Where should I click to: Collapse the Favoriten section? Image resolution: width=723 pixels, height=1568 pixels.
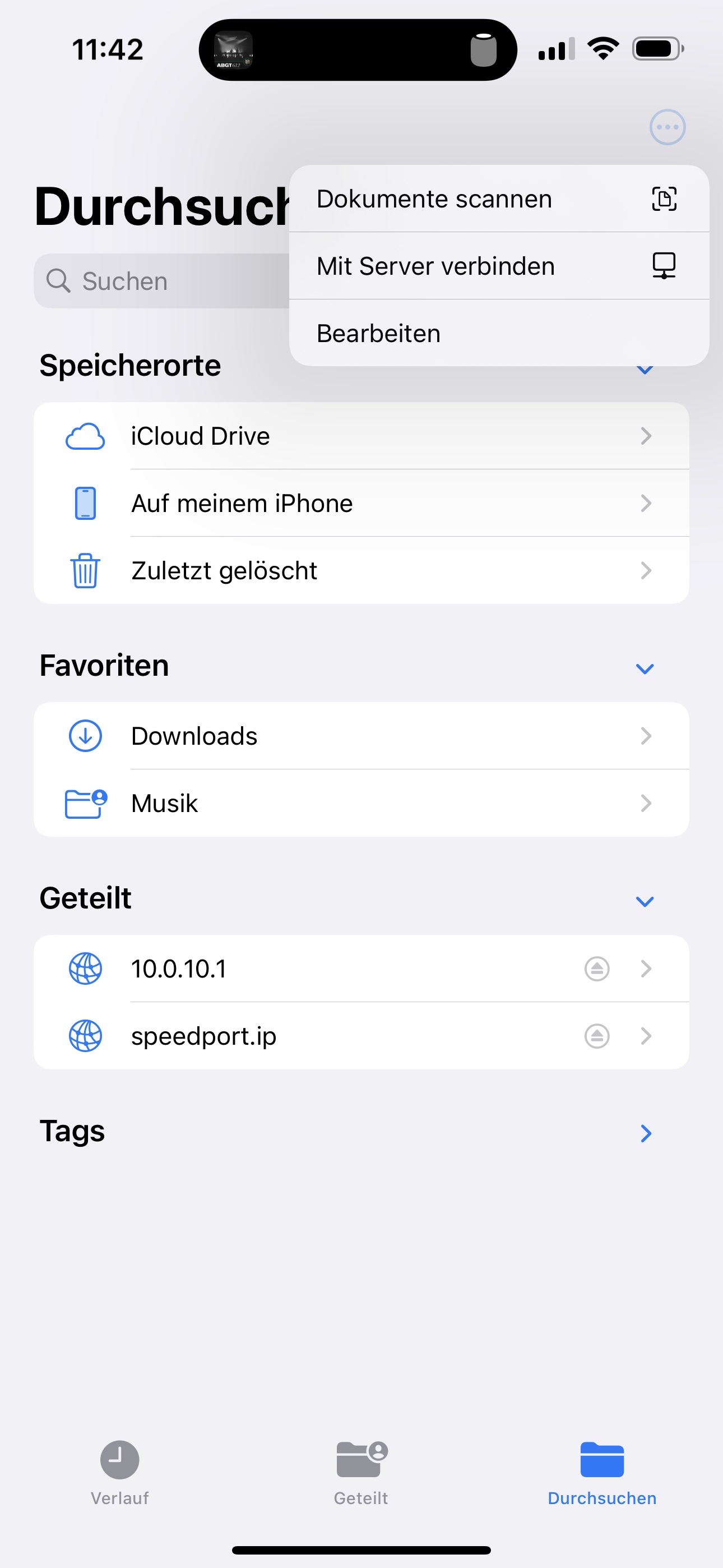645,669
